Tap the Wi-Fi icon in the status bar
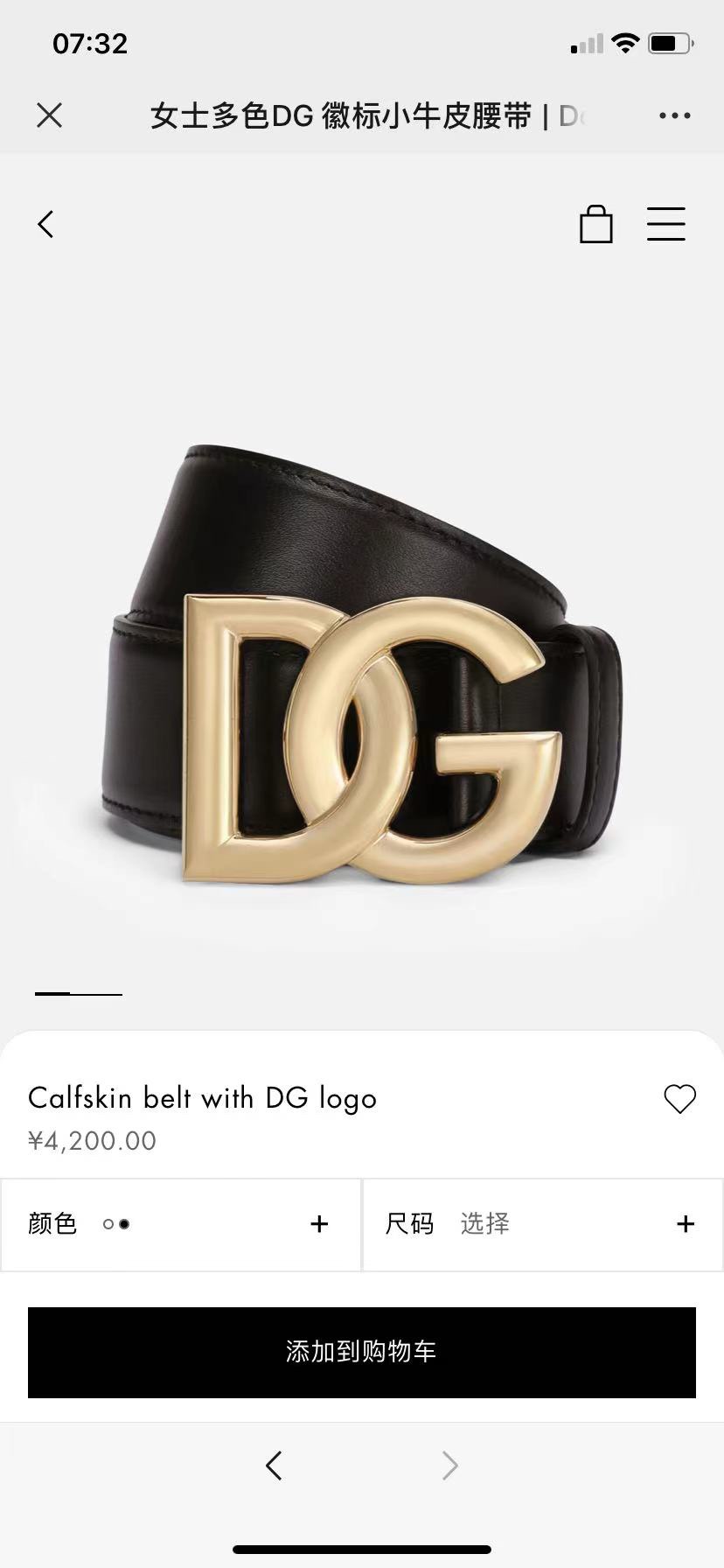The width and height of the screenshot is (724, 1568). [x=624, y=43]
